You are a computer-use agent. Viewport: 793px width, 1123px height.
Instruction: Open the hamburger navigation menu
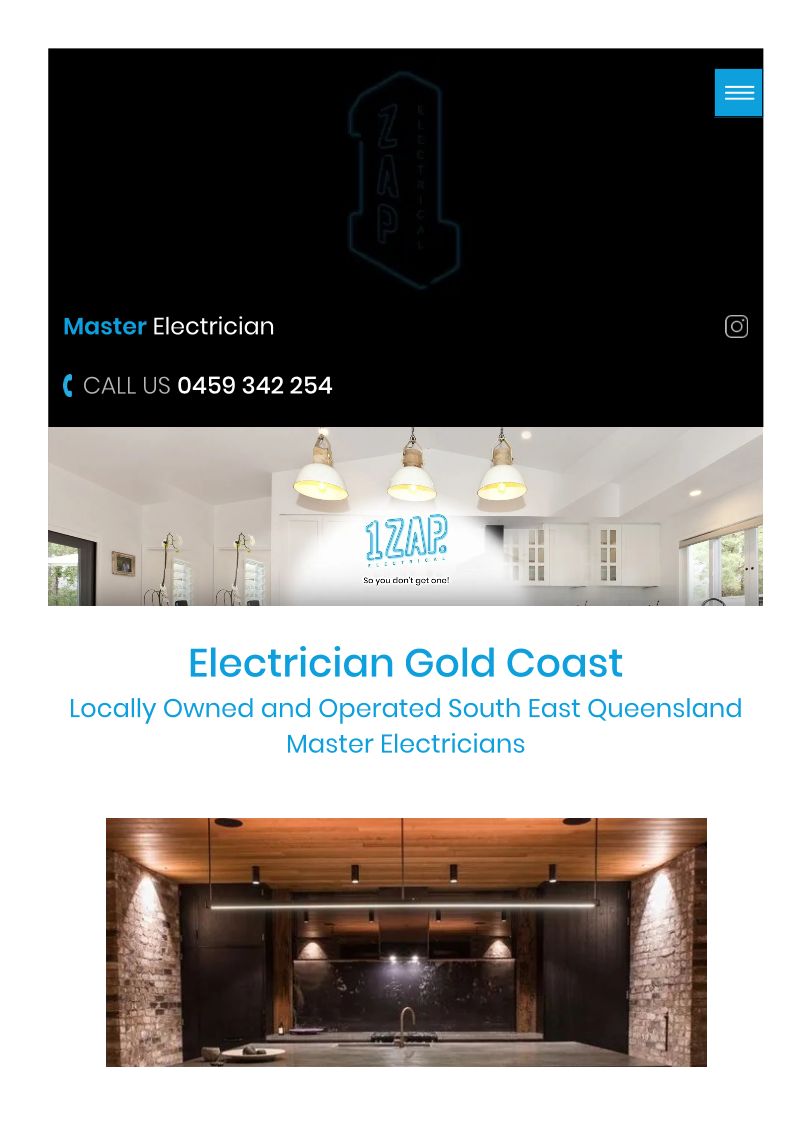(738, 93)
